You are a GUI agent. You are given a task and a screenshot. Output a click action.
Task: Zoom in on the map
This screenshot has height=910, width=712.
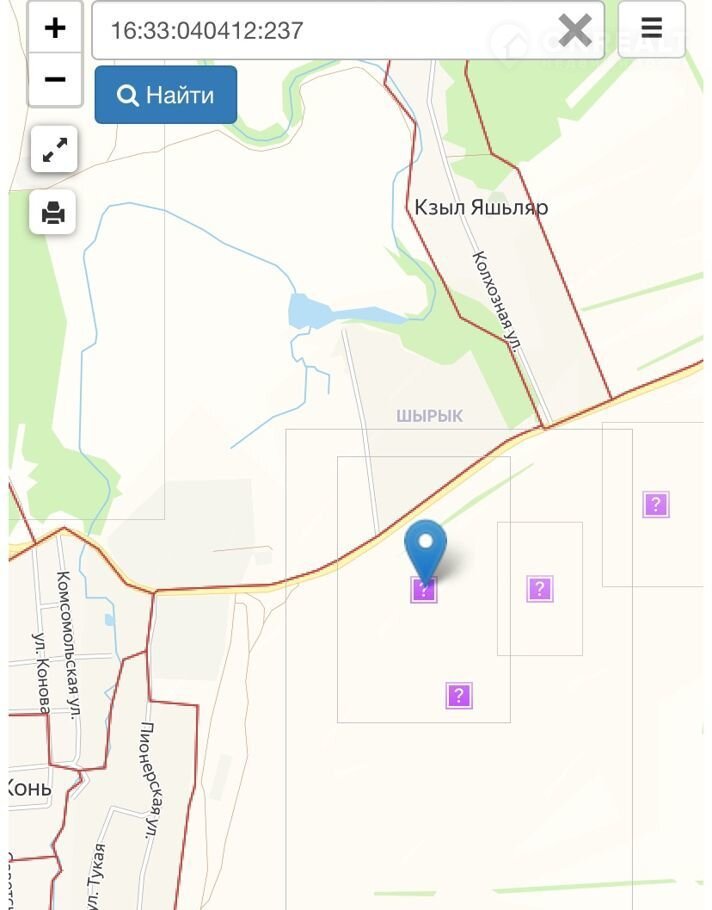tap(55, 27)
